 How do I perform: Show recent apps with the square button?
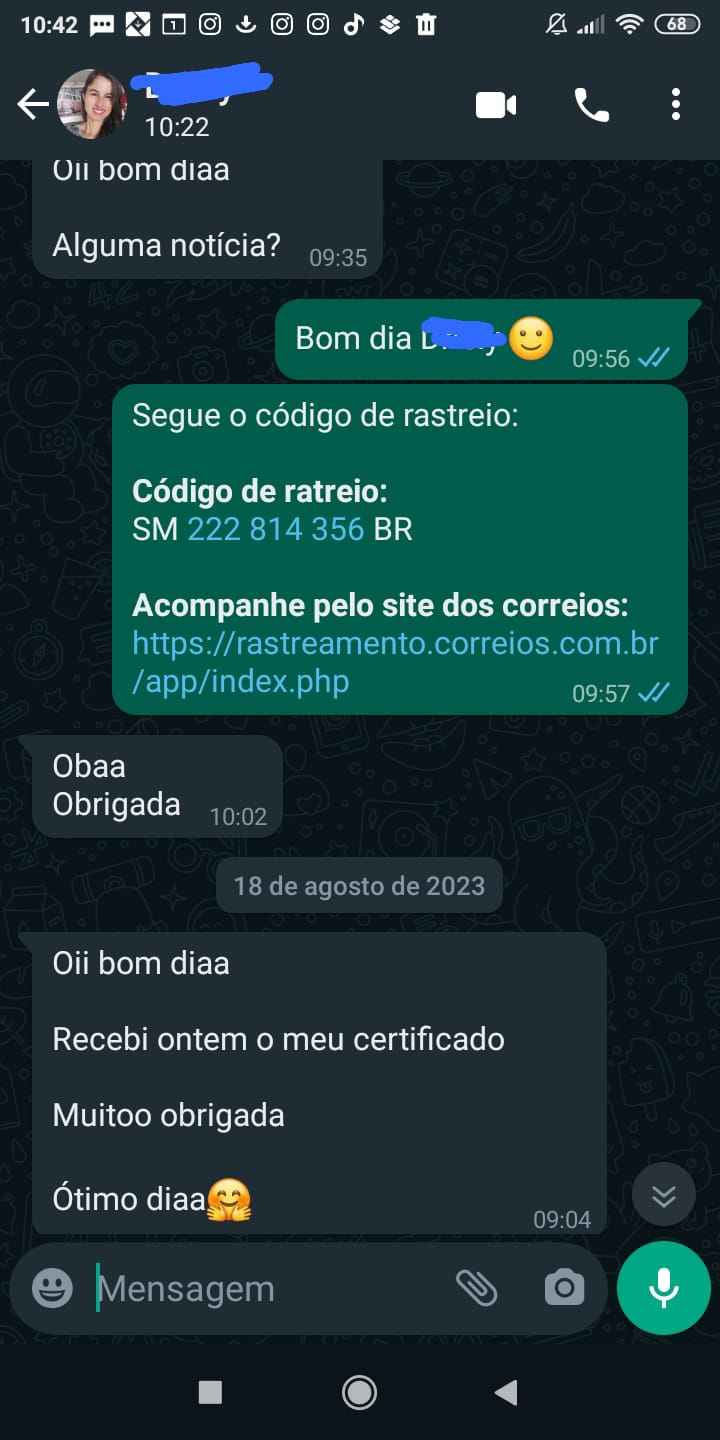tap(210, 1392)
